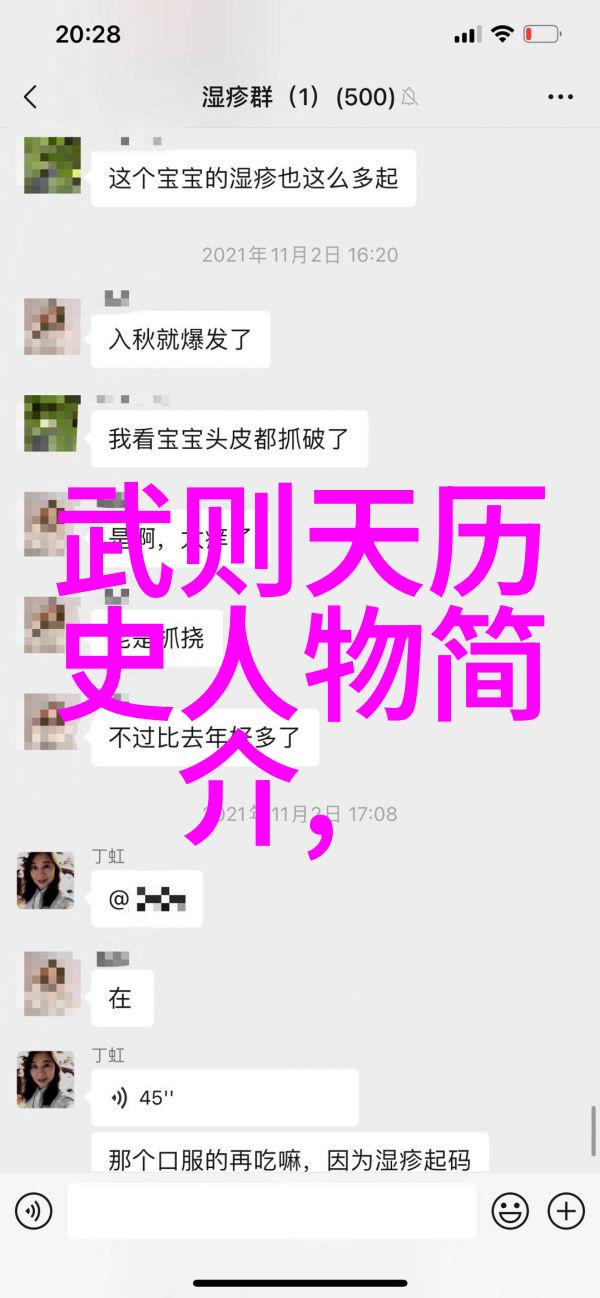Go back to the chat list
Viewport: 600px width, 1298px height.
pos(30,97)
